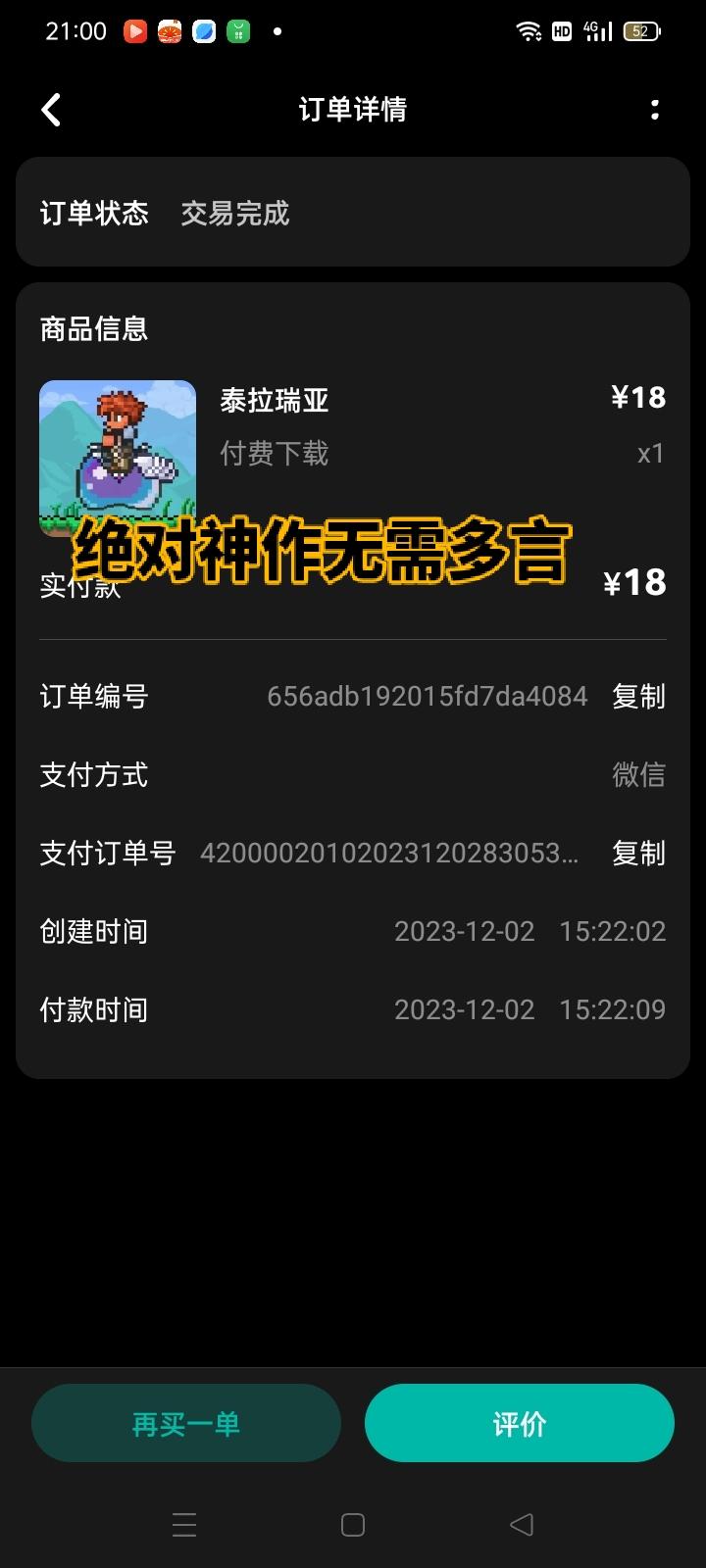Tap the red play notification icon
The image size is (706, 1568).
pos(135,30)
